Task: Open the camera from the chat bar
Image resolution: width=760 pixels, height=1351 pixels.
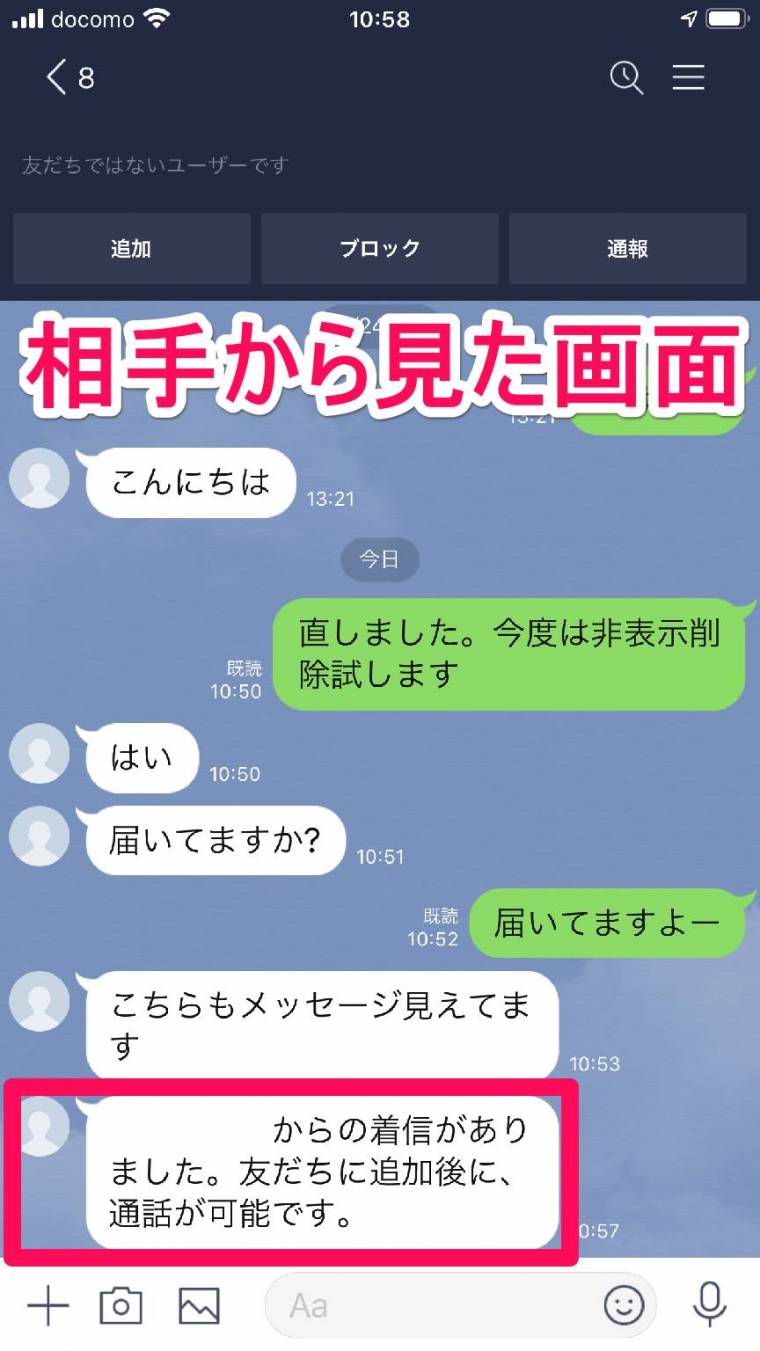Action: 121,1306
